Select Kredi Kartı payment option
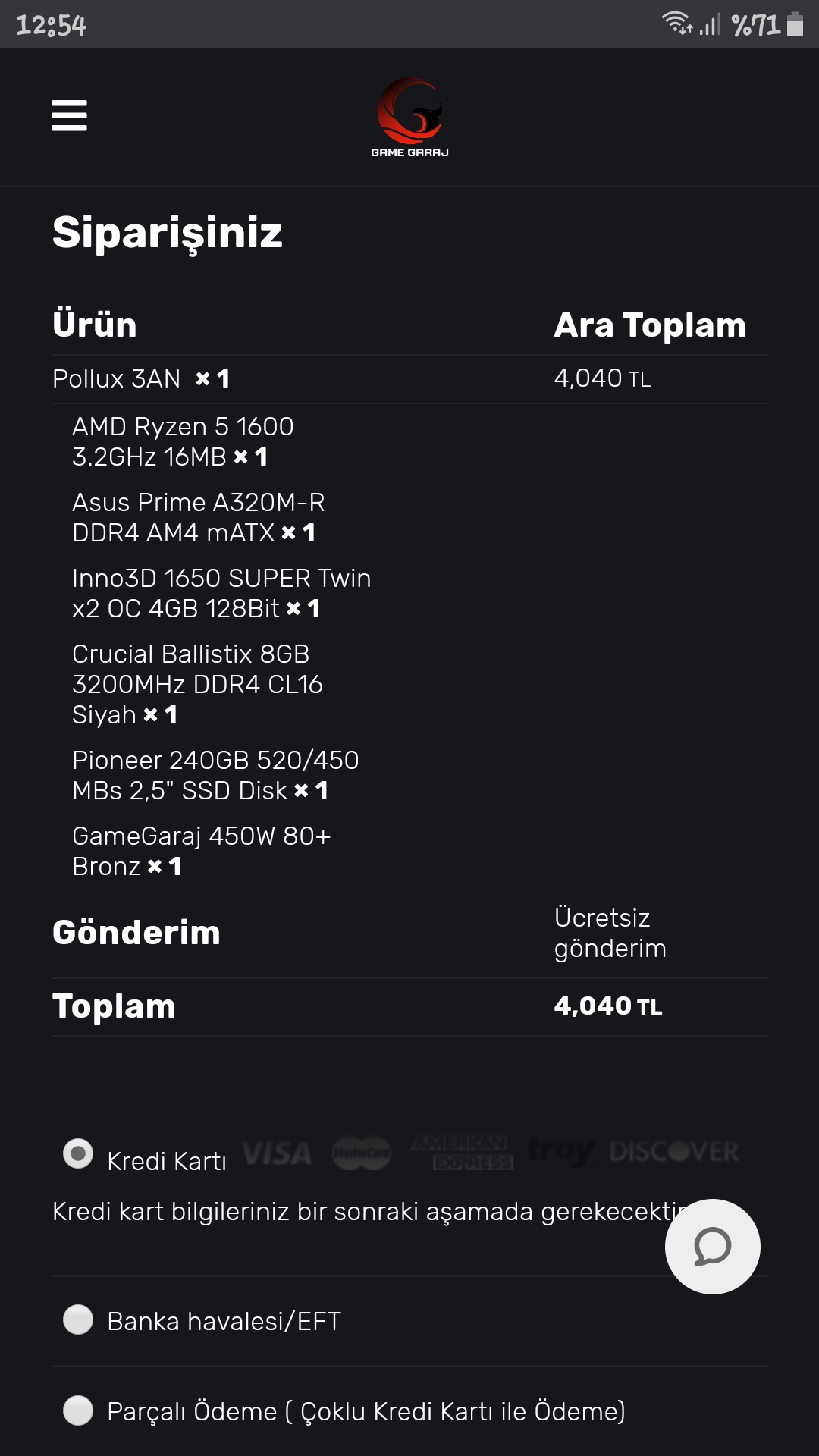 [78, 1154]
